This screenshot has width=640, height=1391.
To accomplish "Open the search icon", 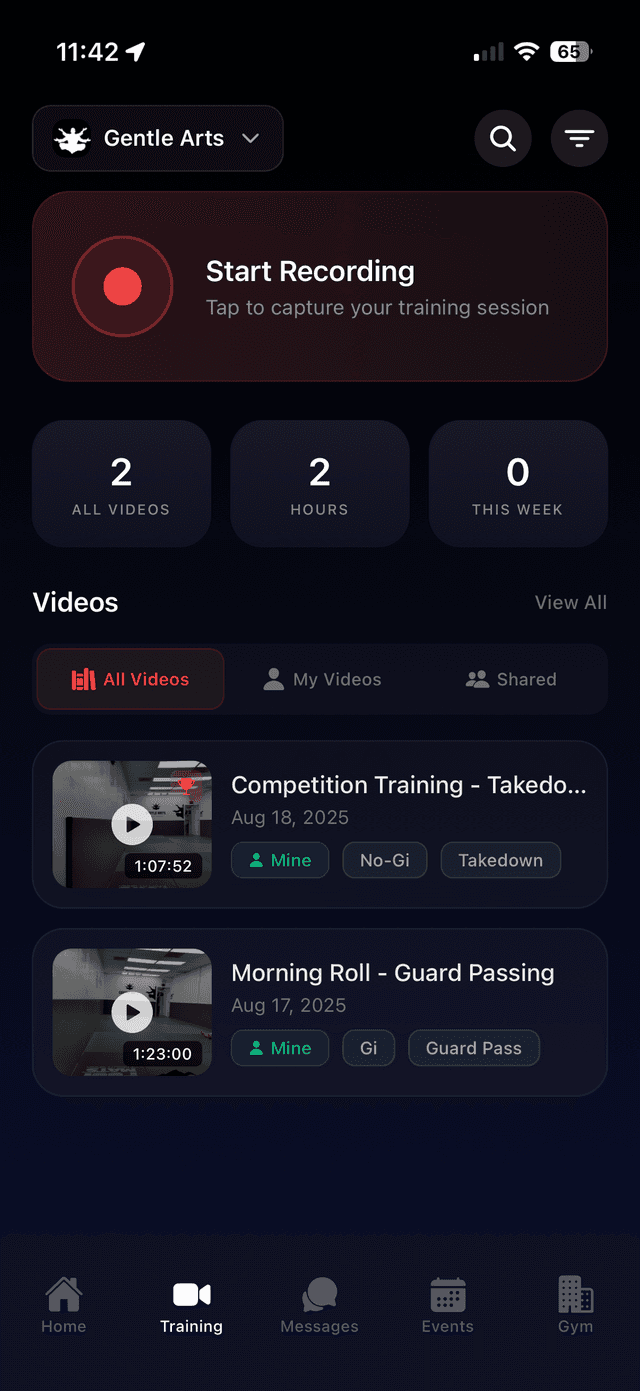I will tap(503, 138).
